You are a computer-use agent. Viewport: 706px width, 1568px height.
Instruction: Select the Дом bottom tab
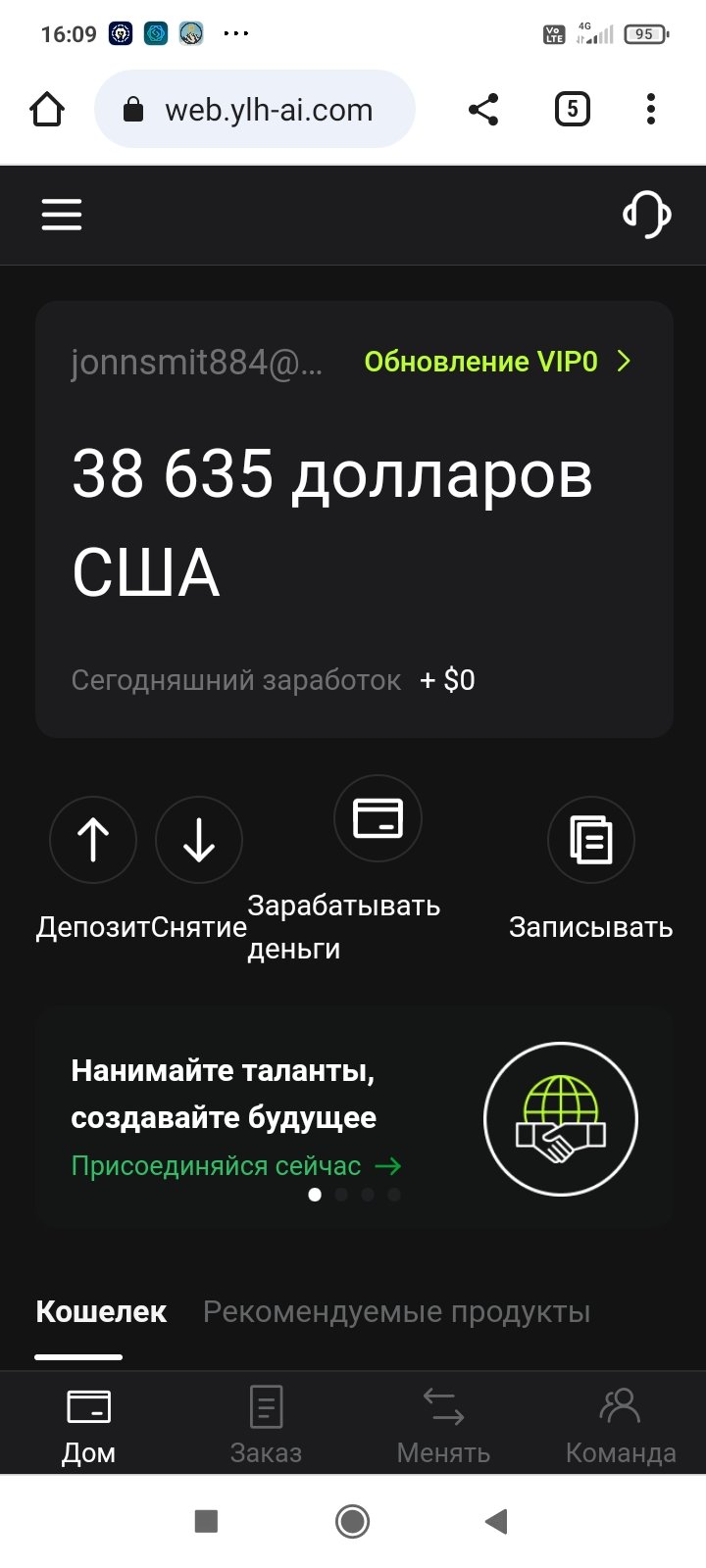pyautogui.click(x=88, y=1424)
